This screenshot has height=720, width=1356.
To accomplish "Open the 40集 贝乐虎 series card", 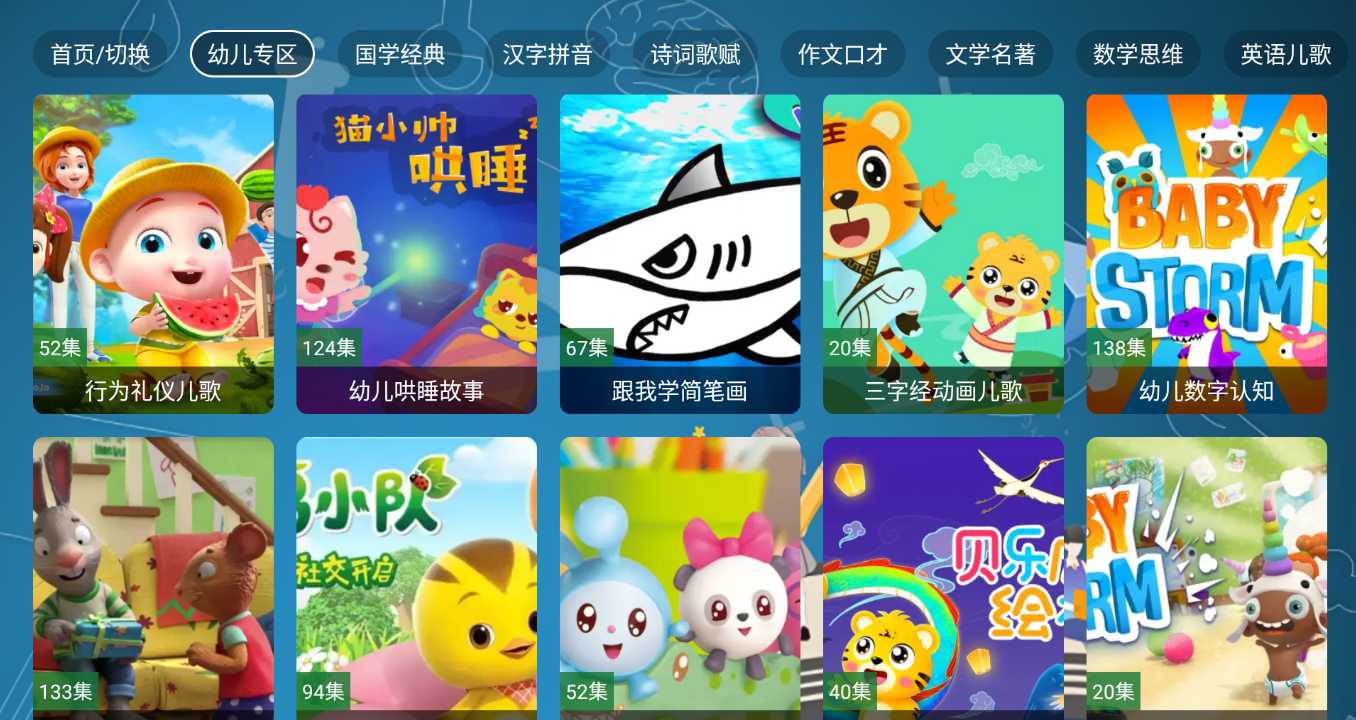I will 943,578.
